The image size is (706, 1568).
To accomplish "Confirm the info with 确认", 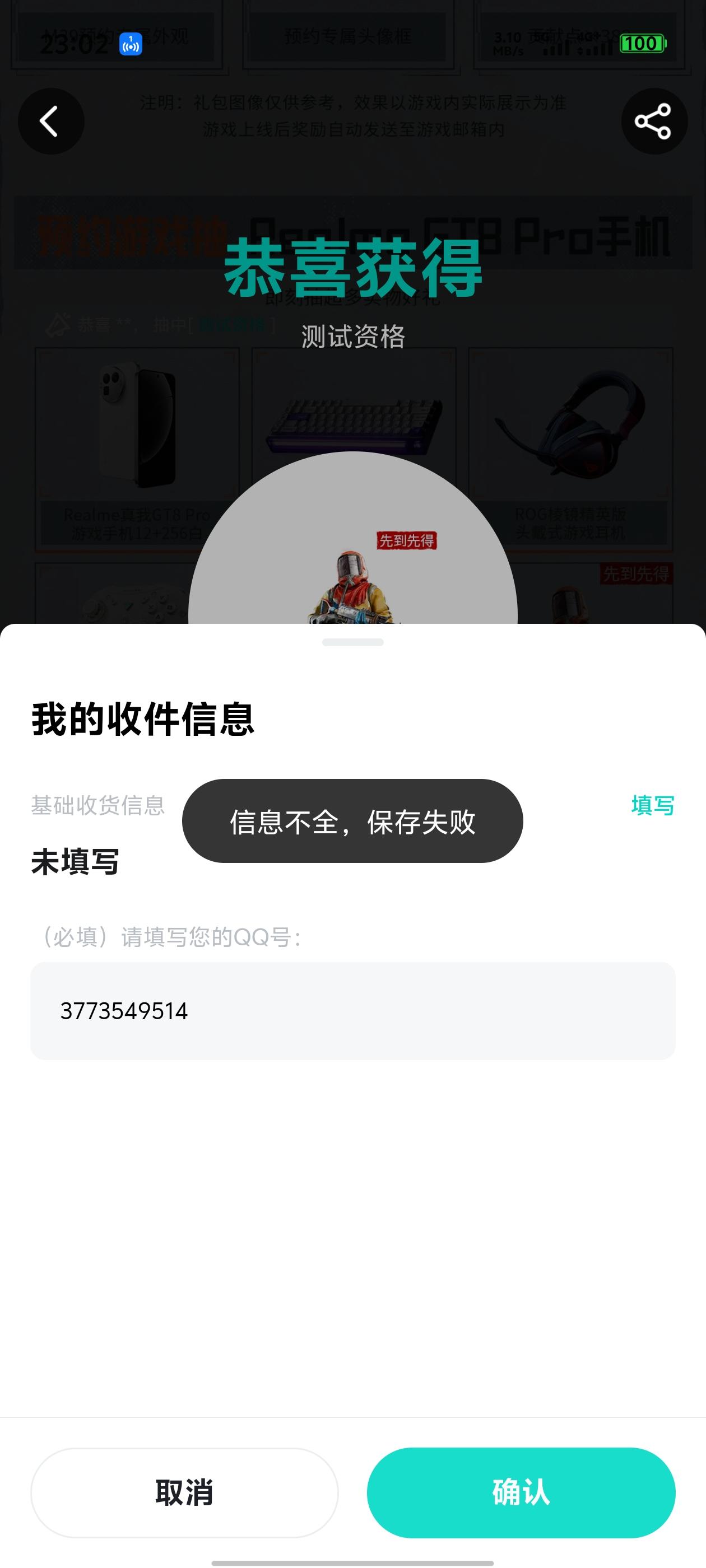I will coord(521,1492).
